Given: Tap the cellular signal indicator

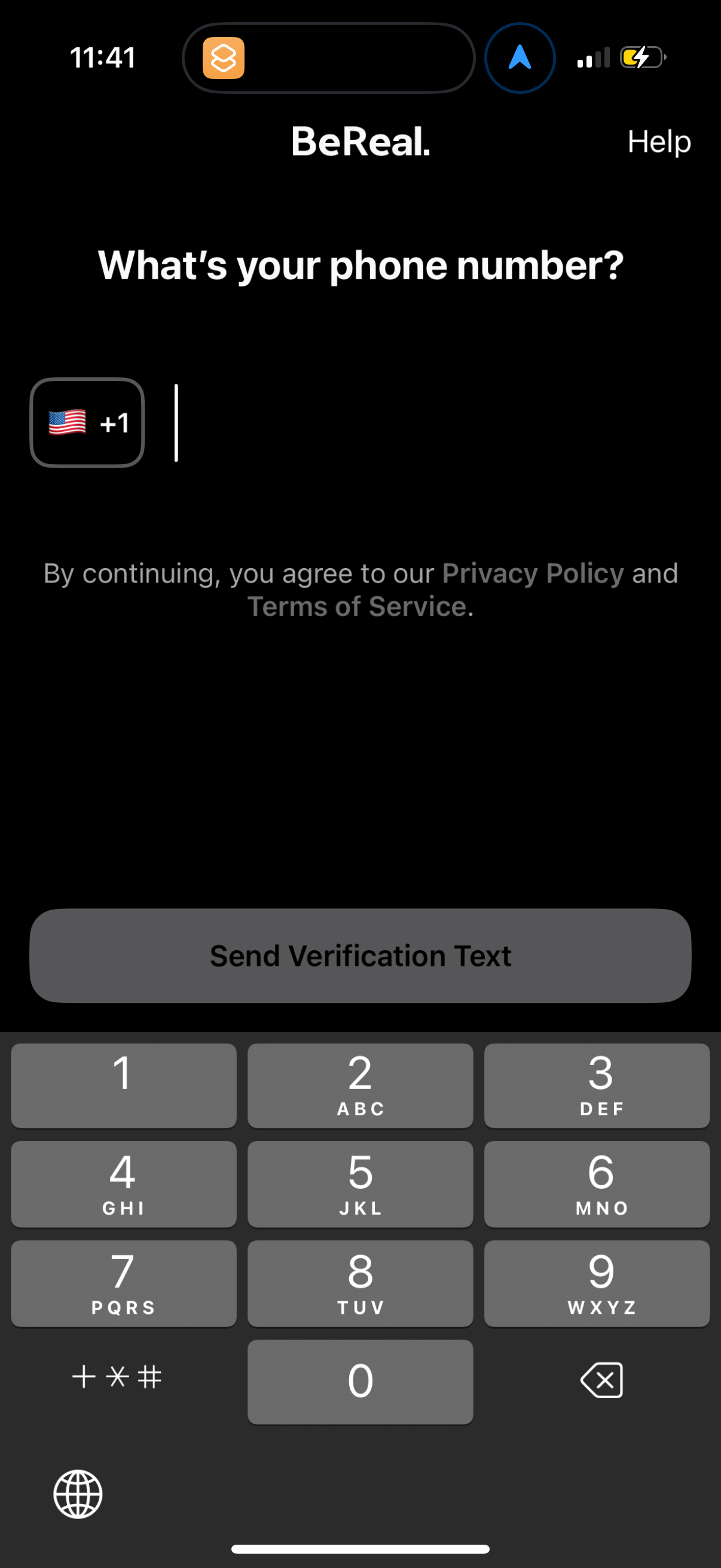Looking at the screenshot, I should coord(594,58).
